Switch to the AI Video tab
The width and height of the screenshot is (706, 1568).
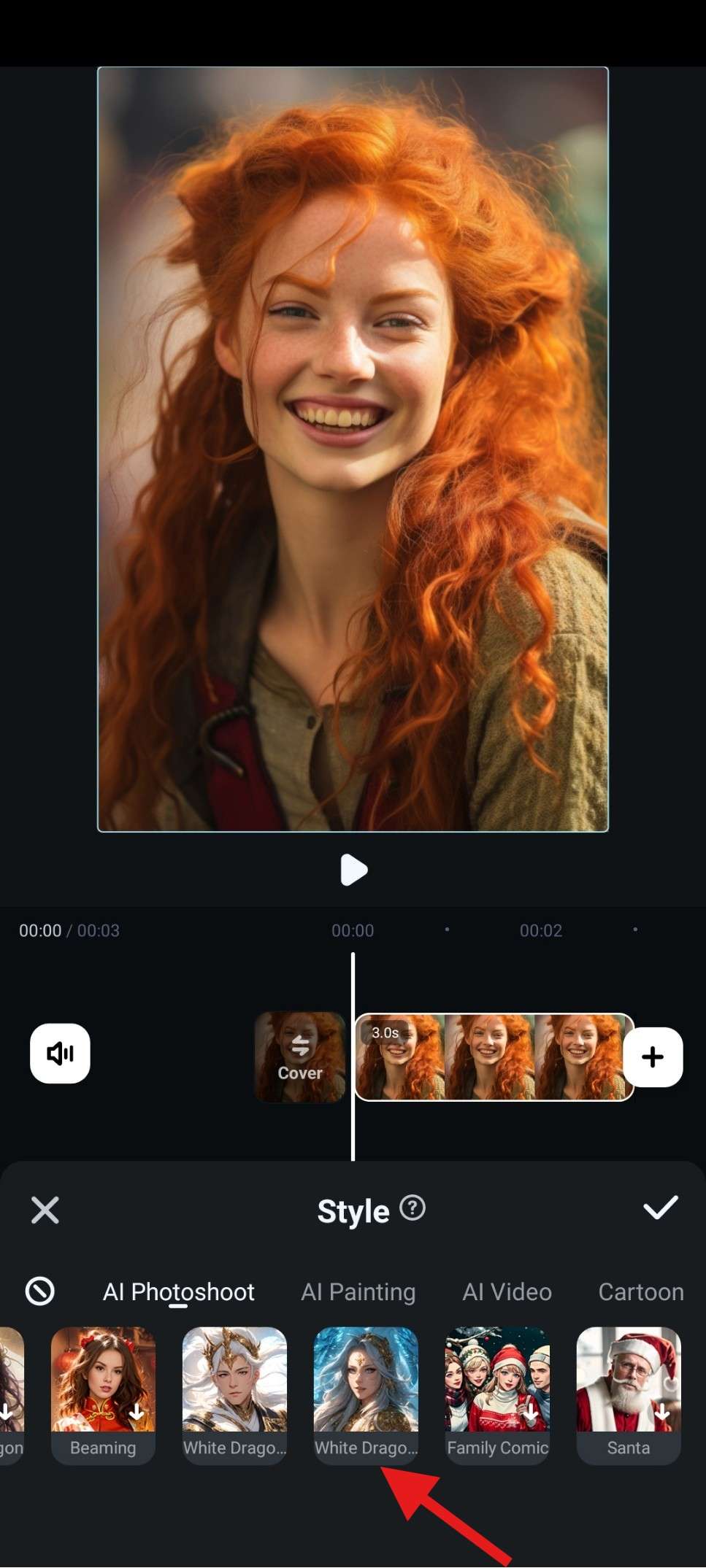pyautogui.click(x=507, y=1292)
